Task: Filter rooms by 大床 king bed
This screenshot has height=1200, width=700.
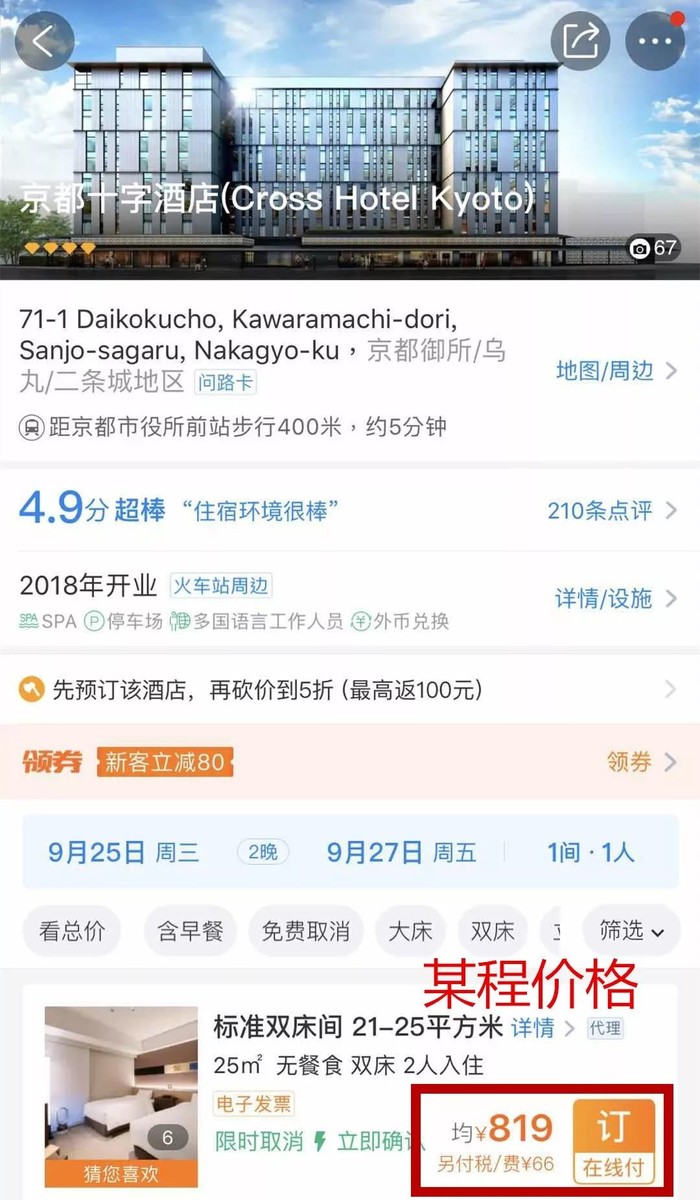Action: 410,932
